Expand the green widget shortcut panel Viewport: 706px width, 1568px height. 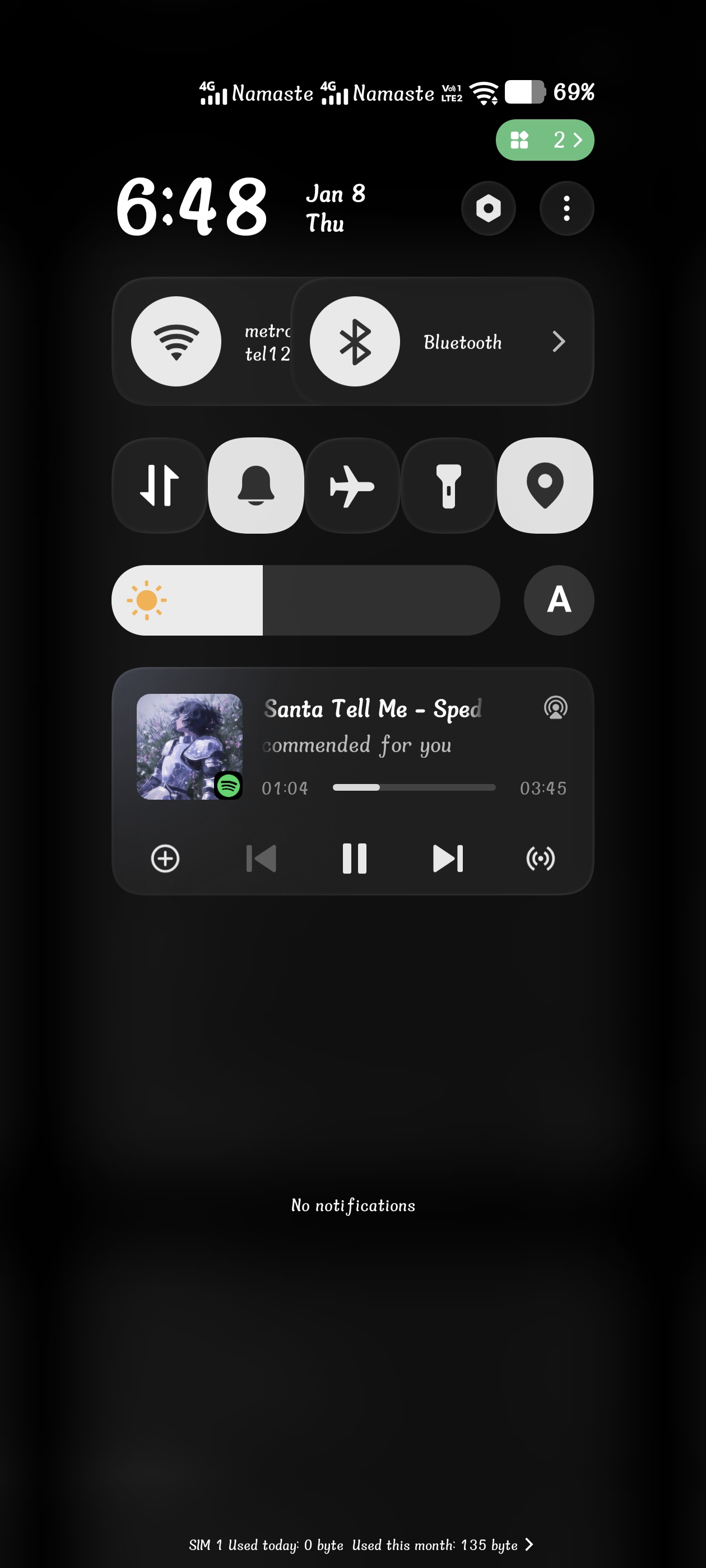coord(545,140)
